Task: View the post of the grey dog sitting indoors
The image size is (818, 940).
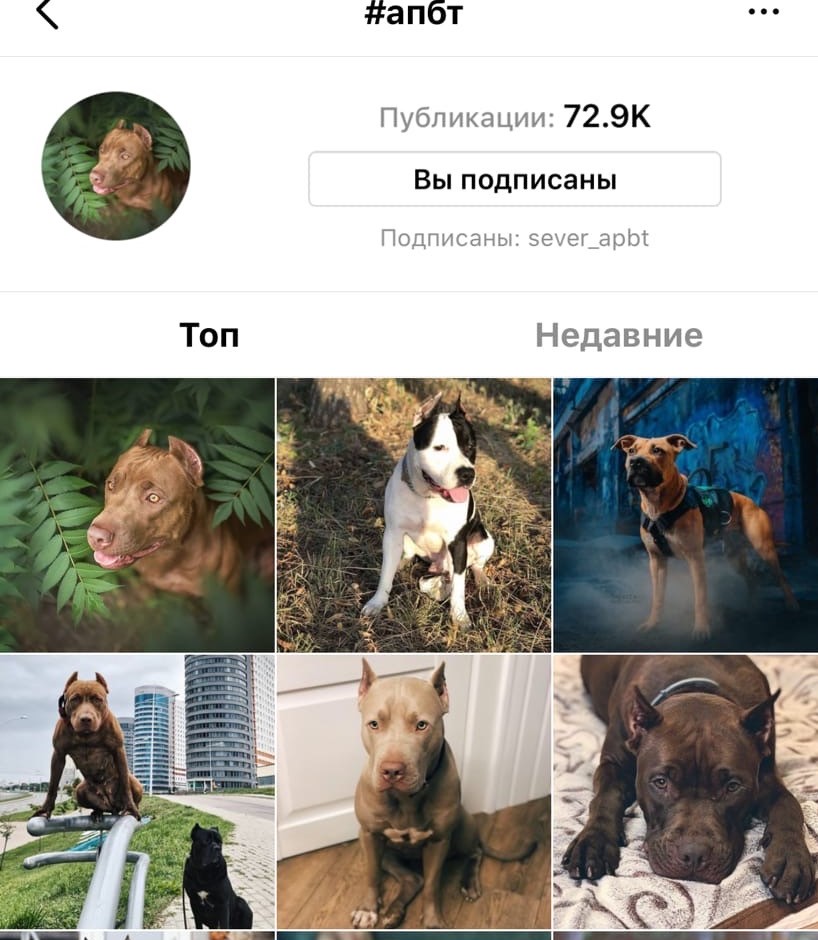Action: click(x=414, y=790)
